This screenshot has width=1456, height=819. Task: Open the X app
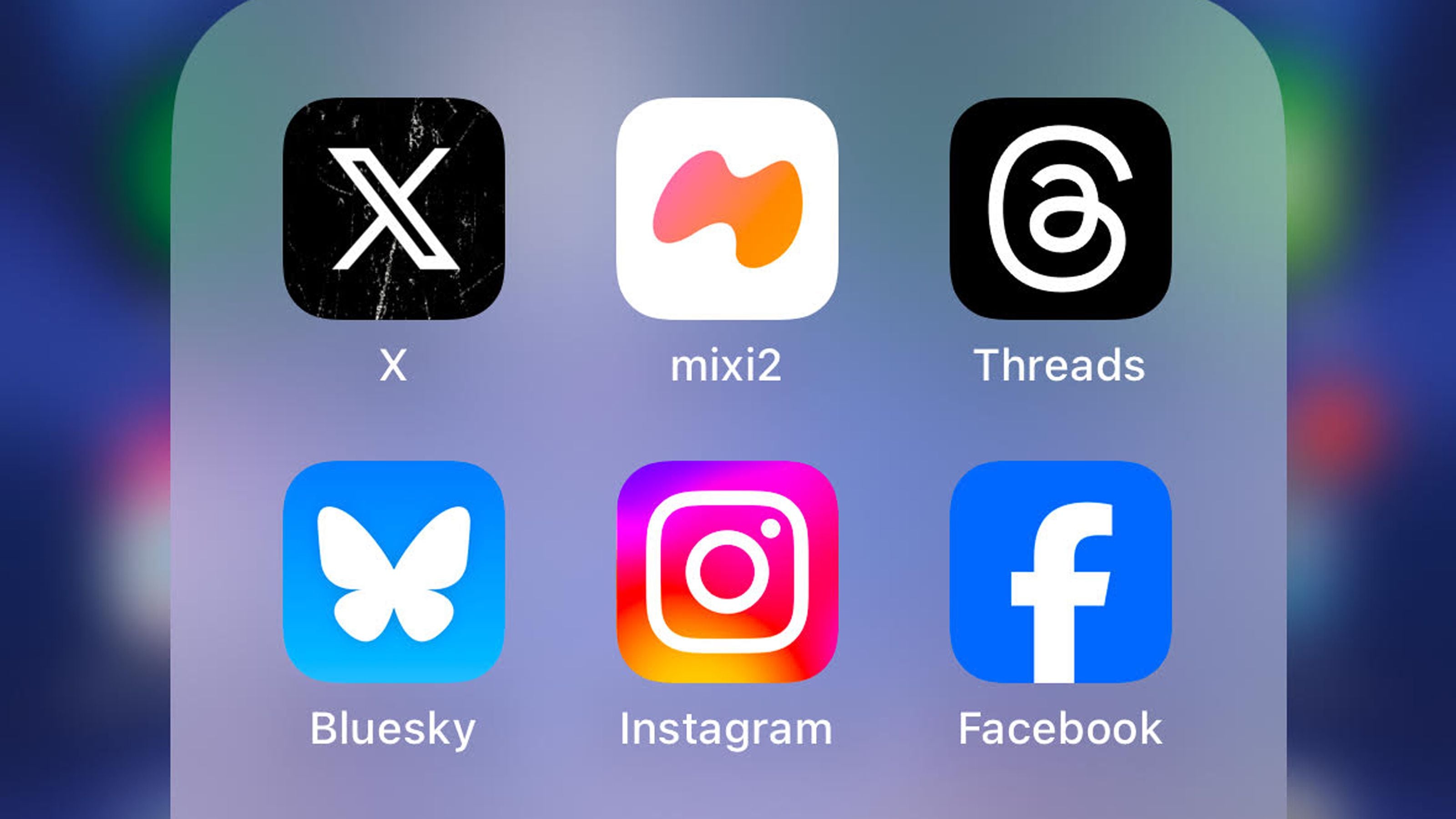pos(394,208)
